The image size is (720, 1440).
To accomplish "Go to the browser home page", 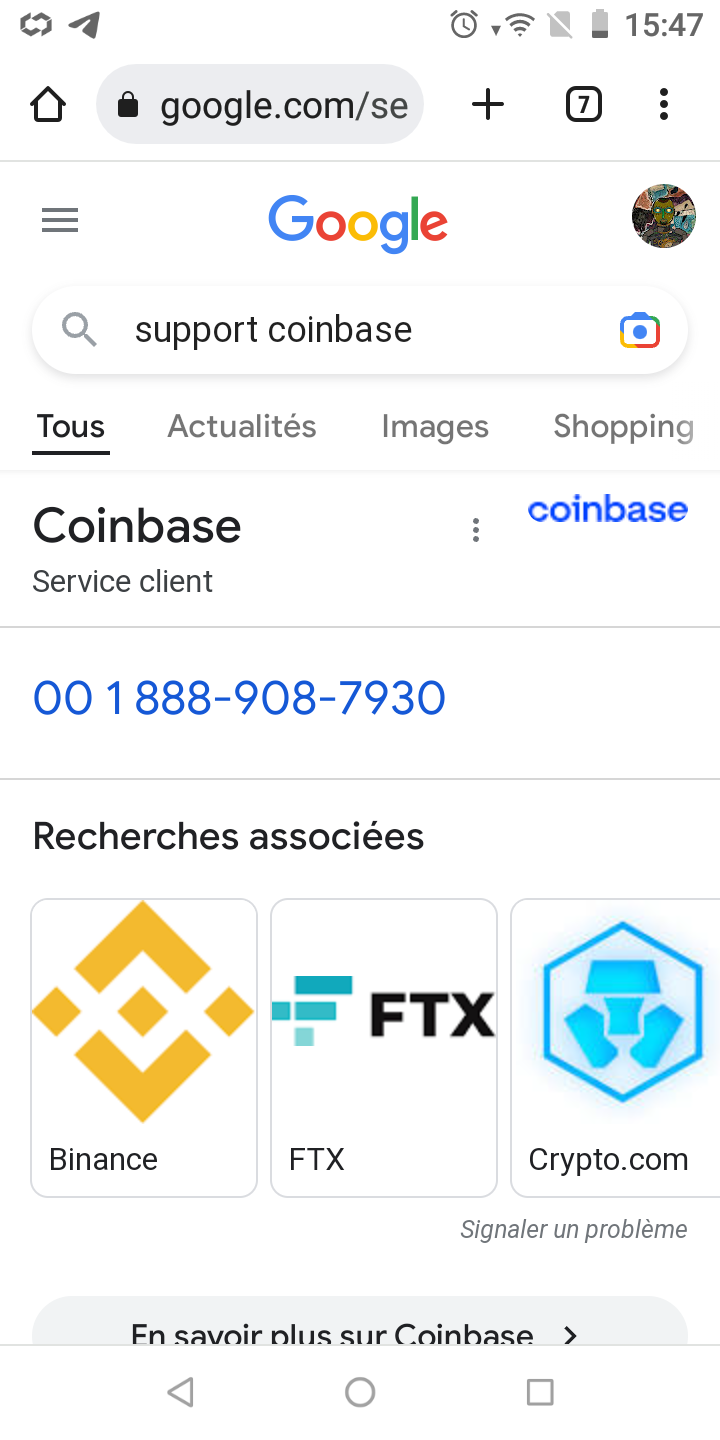I will click(48, 104).
